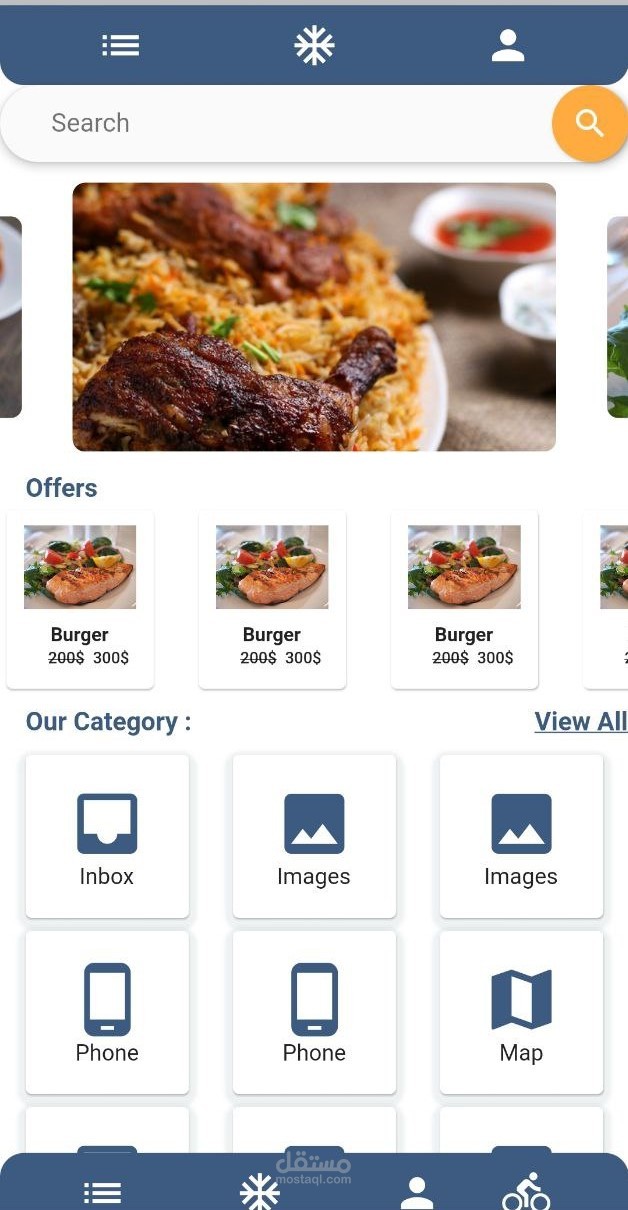Open the profile icon in the top bar
The width and height of the screenshot is (628, 1210).
point(508,45)
